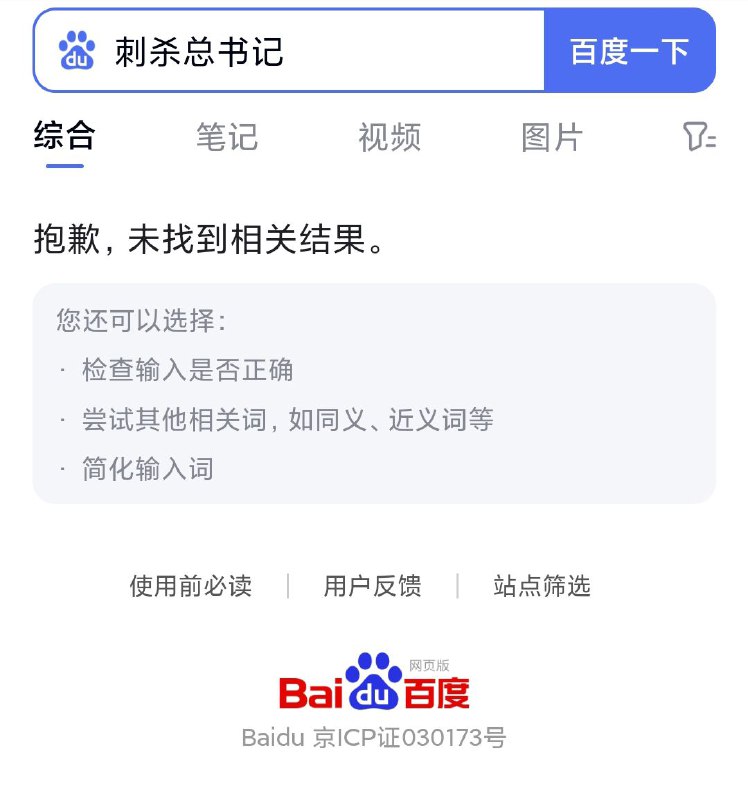This screenshot has height=800, width=748.
Task: Switch to the 笔记 tab
Action: tap(227, 137)
